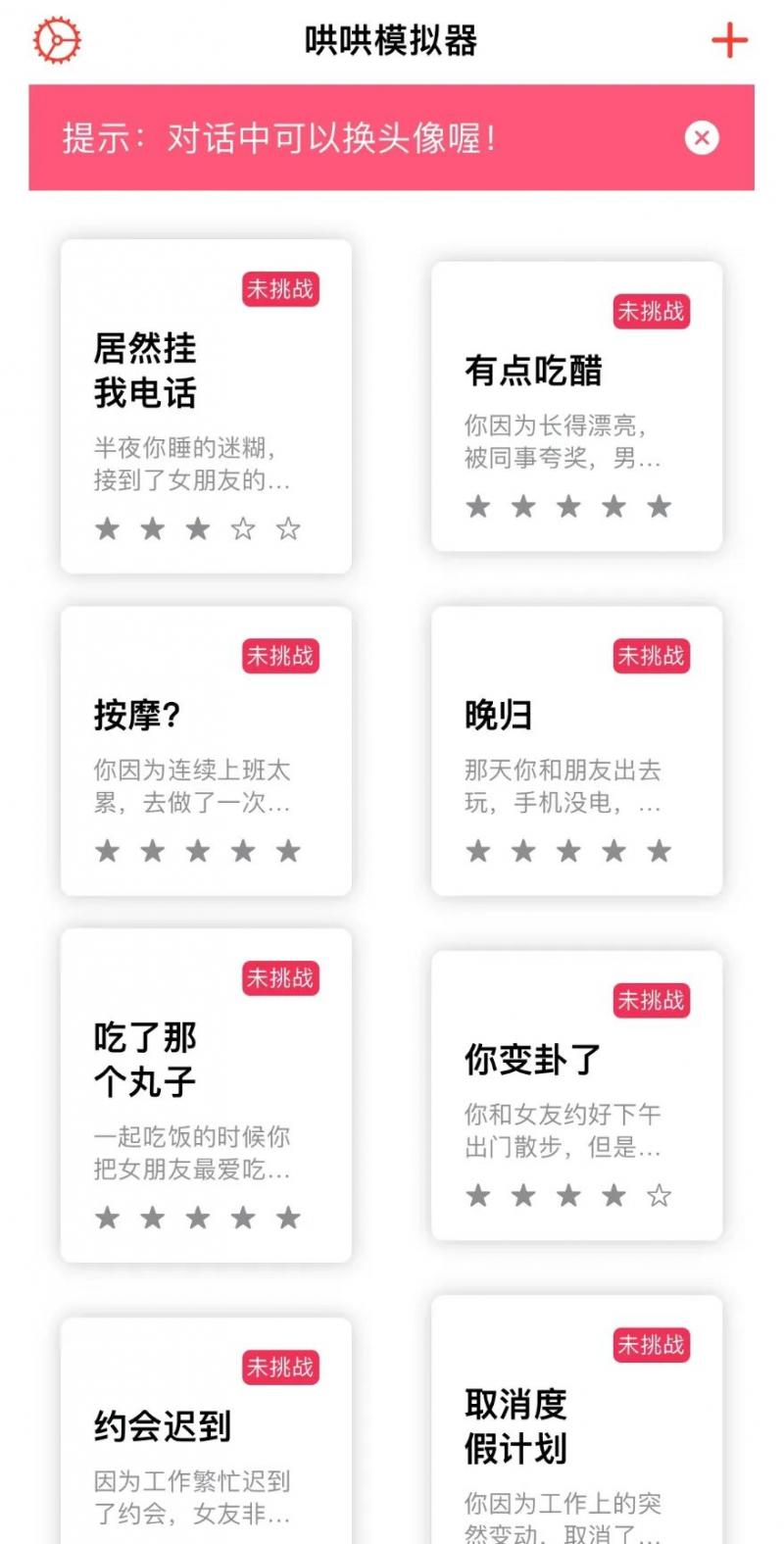Open the 居然挂我电话 scenario card
The width and height of the screenshot is (784, 1544).
pos(206,407)
